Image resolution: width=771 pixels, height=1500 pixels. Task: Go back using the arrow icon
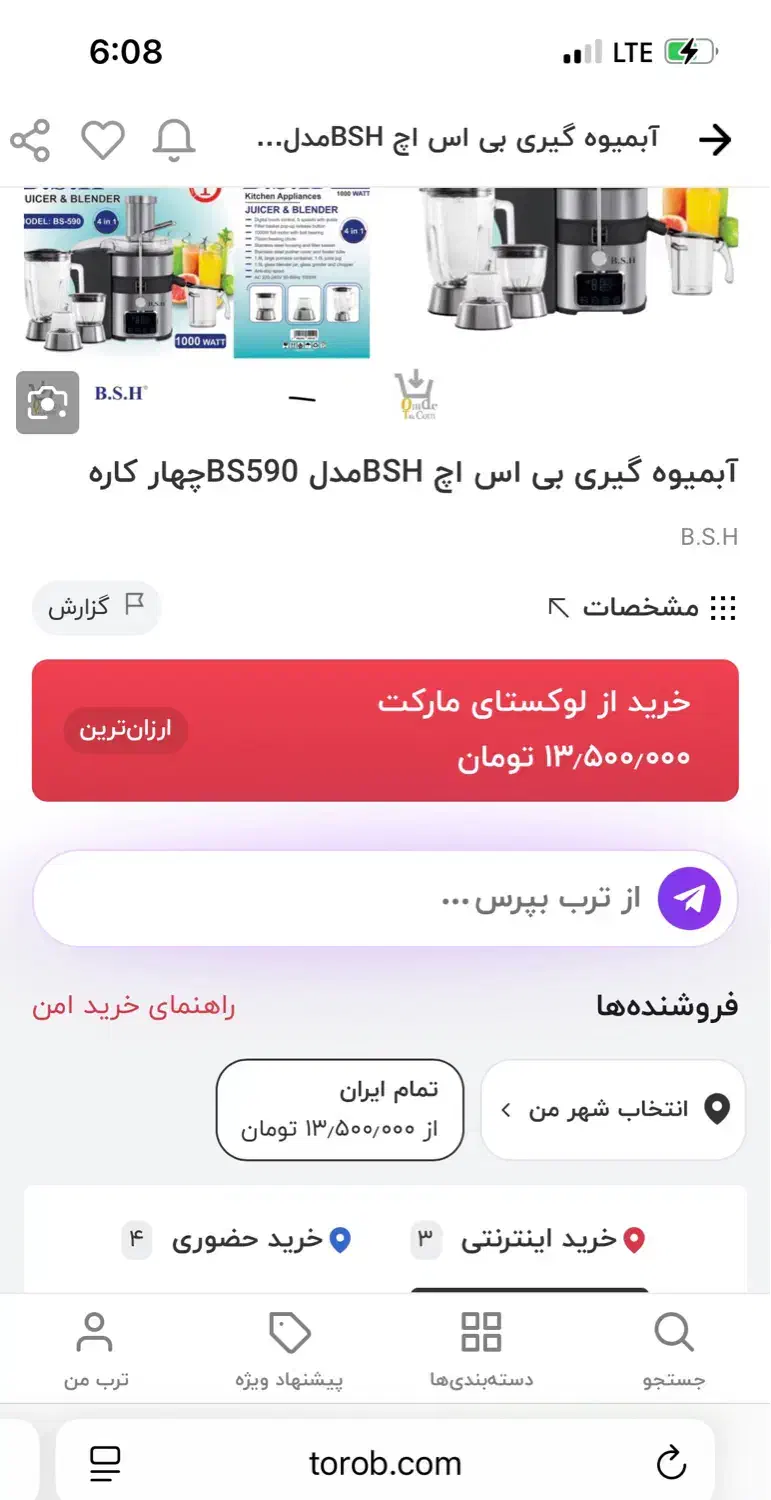coord(716,140)
